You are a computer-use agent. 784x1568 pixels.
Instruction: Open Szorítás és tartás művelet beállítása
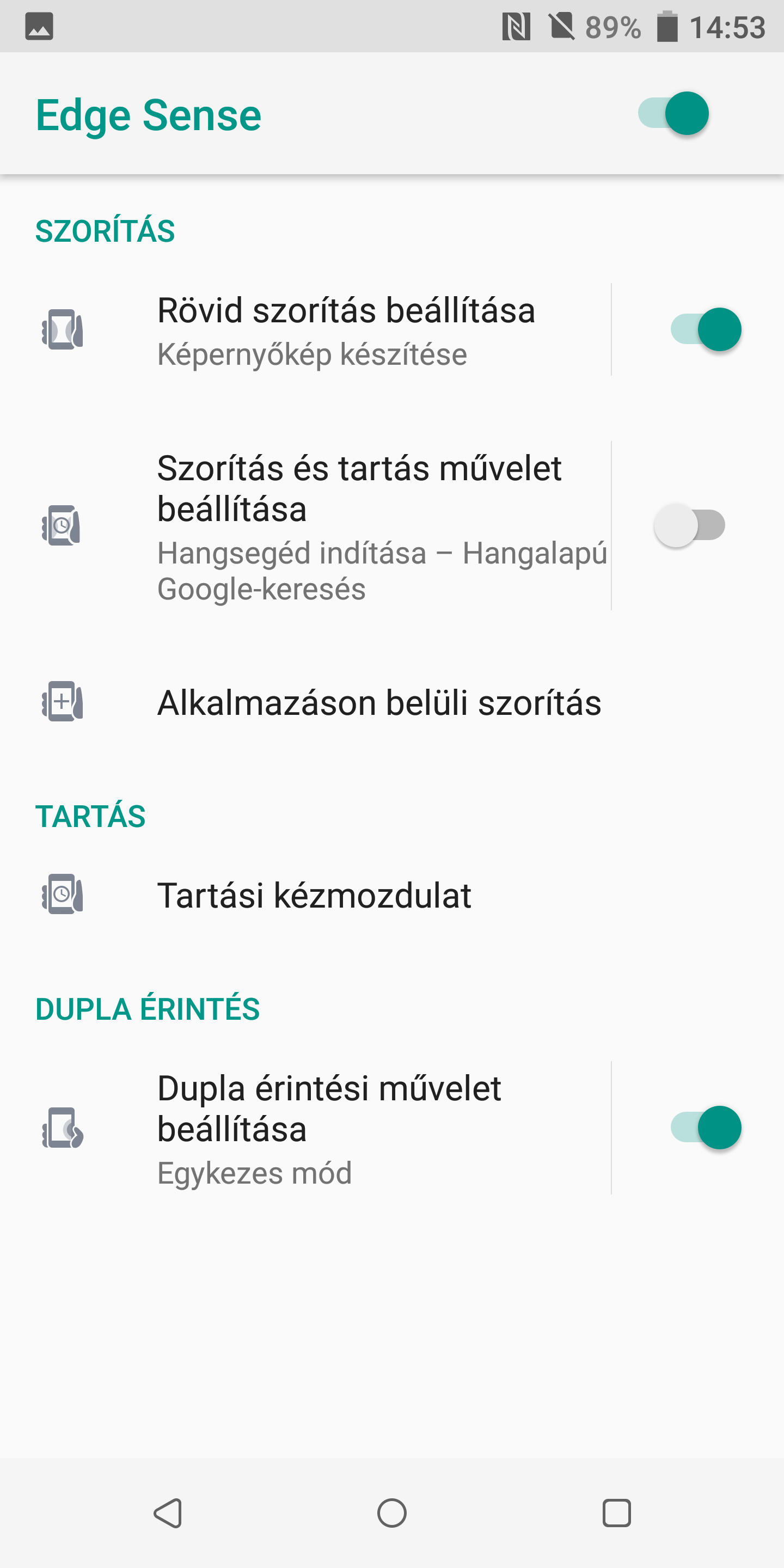tap(359, 525)
